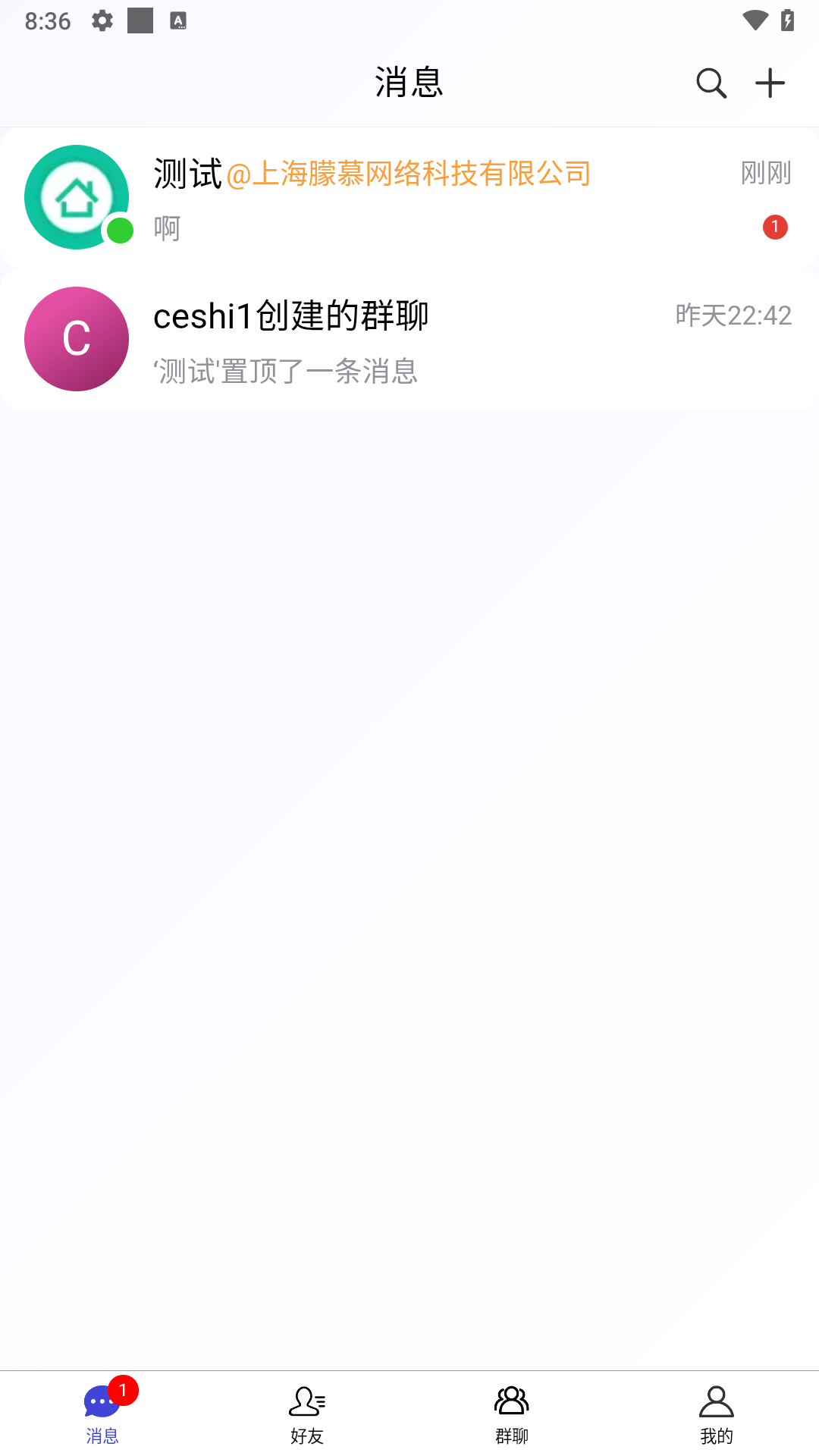Tap the message preview text 啊

pos(166,227)
